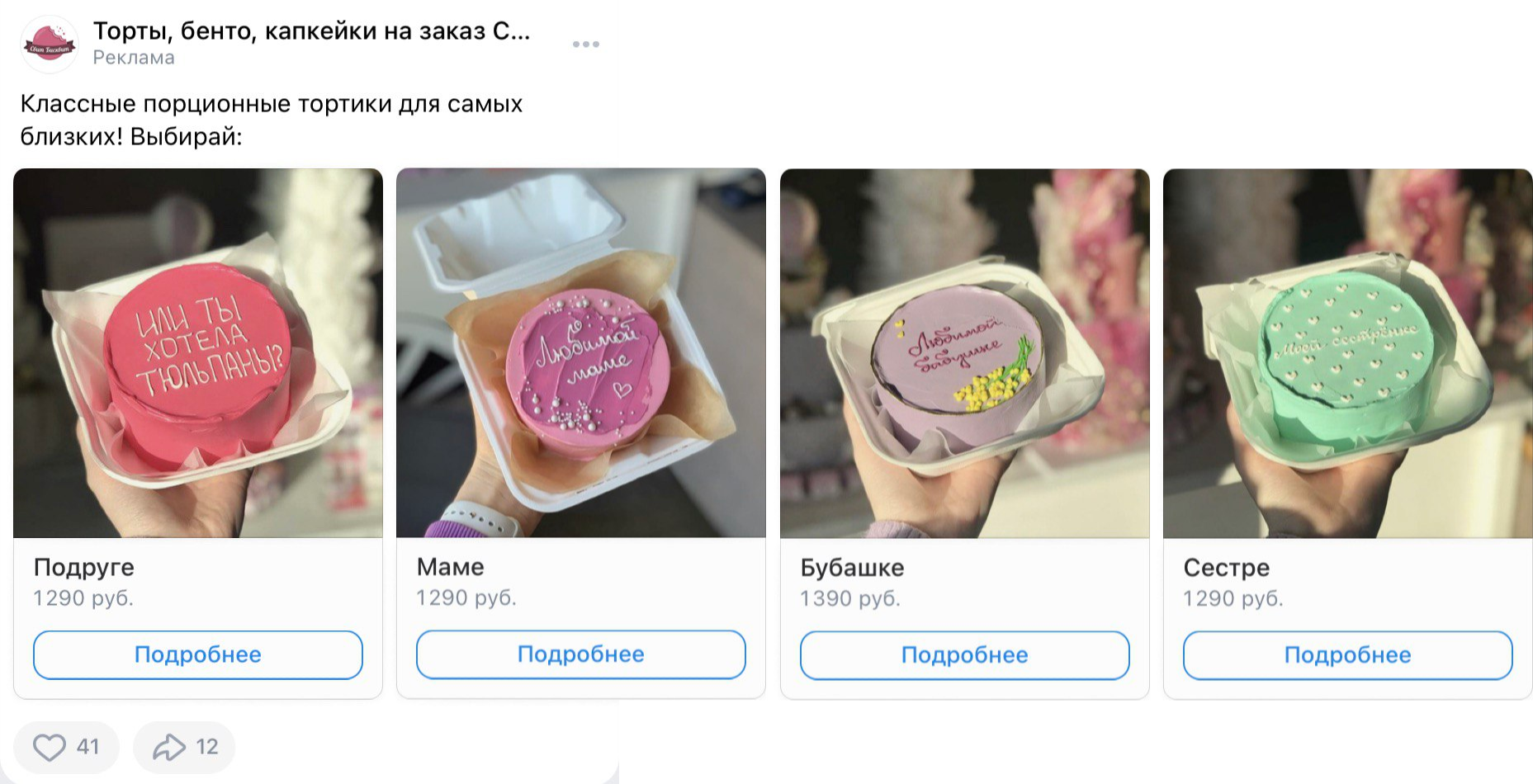Open the advertiser's profile avatar
This screenshot has width=1533, height=784.
point(50,45)
